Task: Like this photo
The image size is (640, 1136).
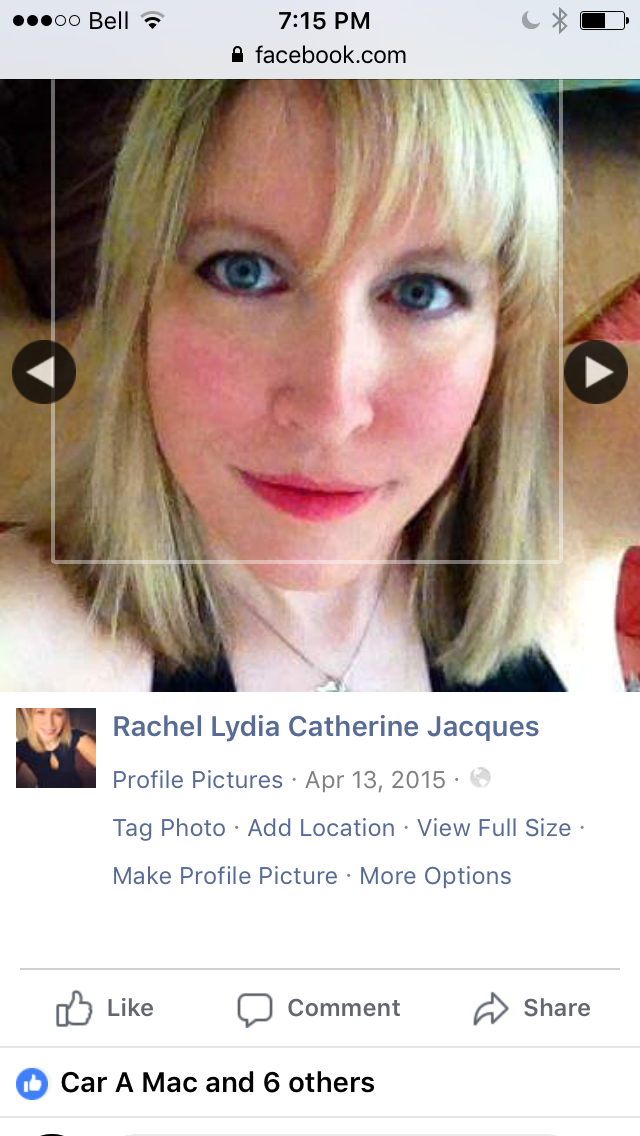Action: coord(106,1008)
